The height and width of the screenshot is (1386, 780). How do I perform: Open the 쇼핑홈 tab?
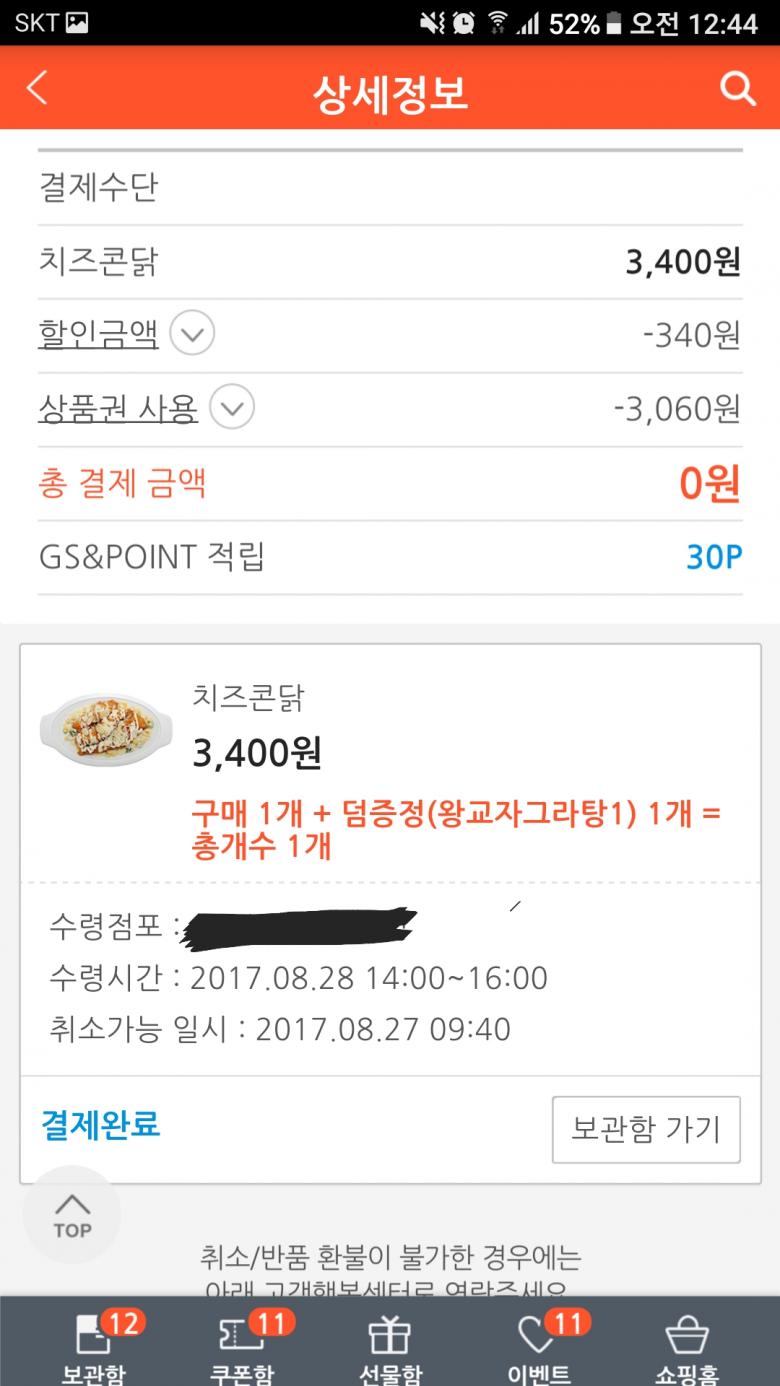point(686,1346)
